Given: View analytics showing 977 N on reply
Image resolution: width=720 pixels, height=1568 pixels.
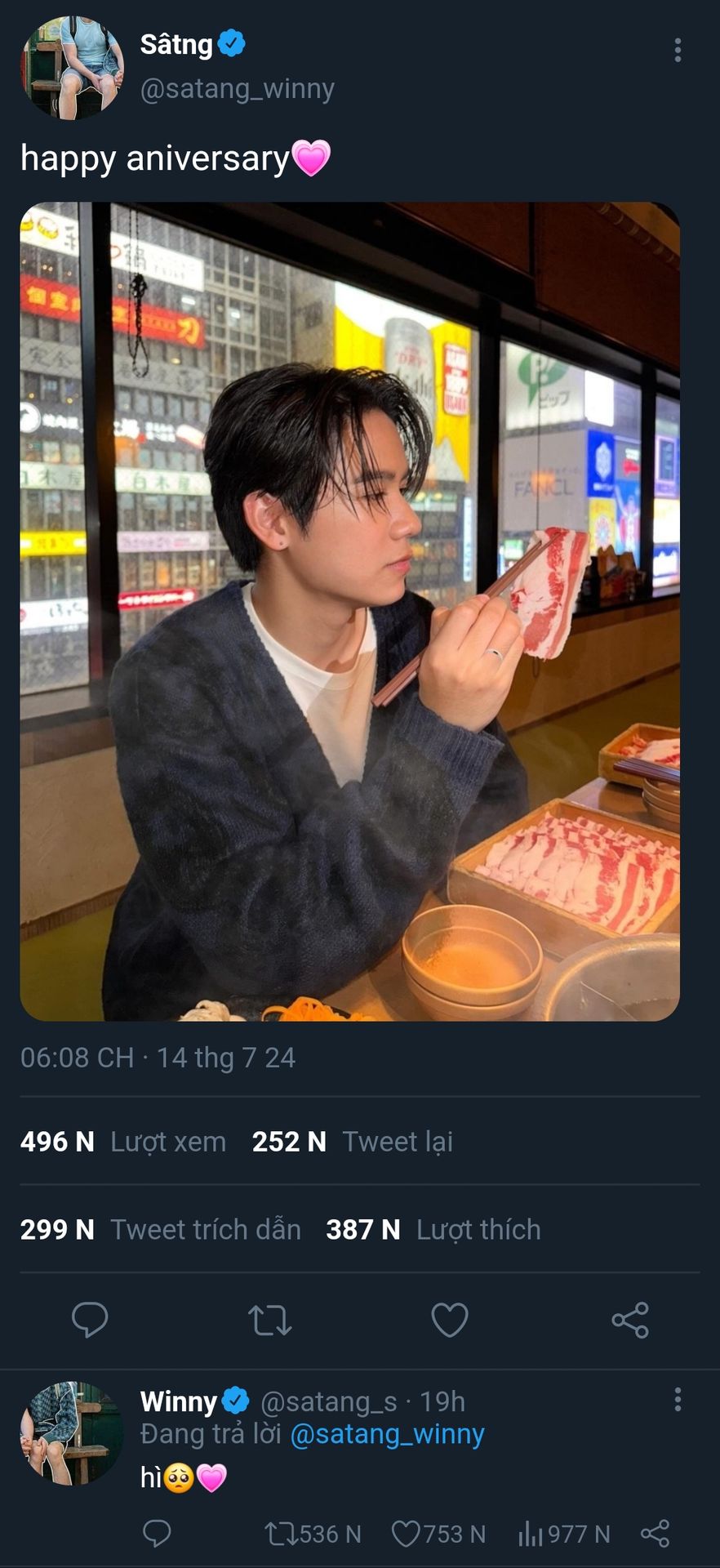Looking at the screenshot, I should tap(564, 1534).
